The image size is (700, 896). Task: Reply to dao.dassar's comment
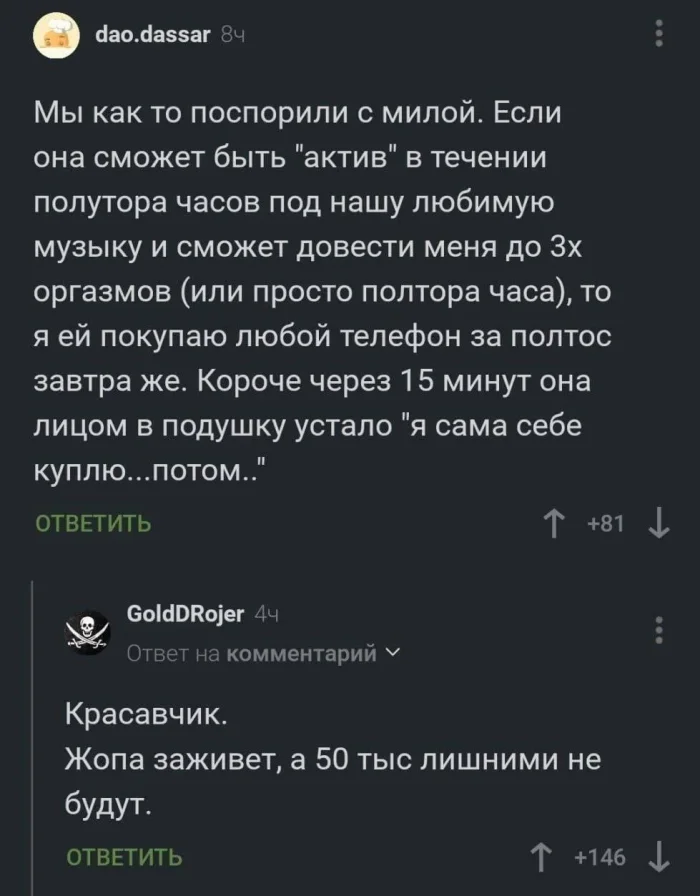click(x=93, y=524)
